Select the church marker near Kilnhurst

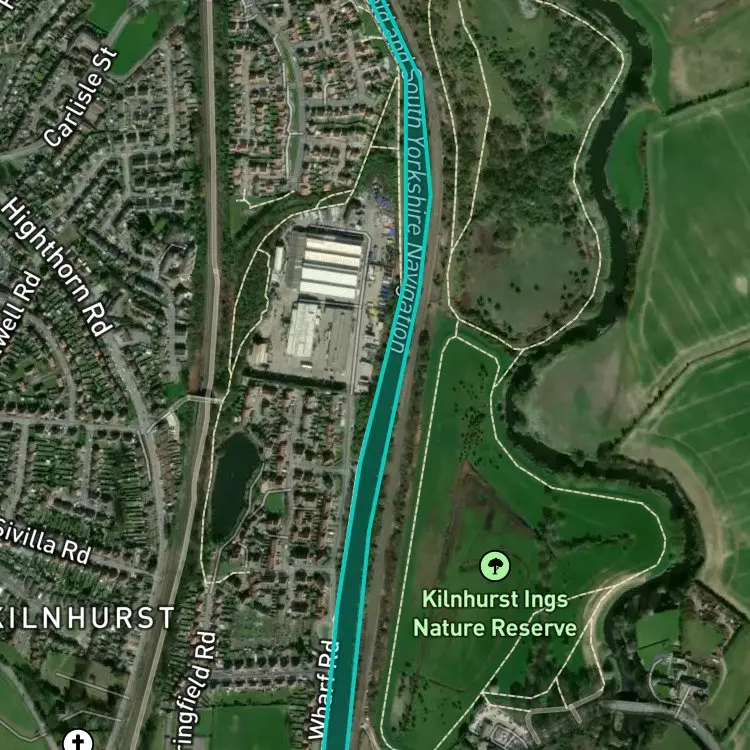click(77, 740)
